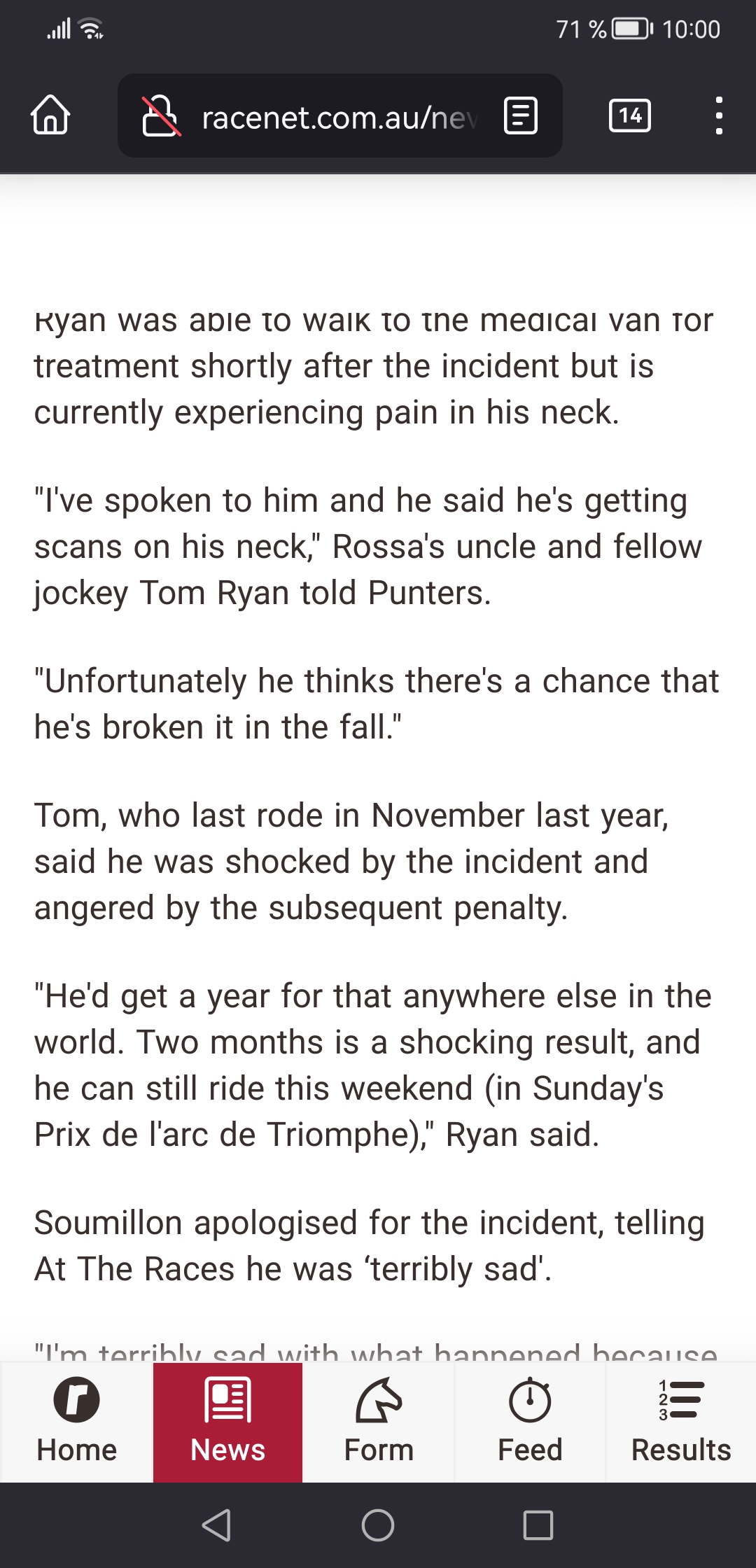Enable reader mode for this article

click(521, 115)
